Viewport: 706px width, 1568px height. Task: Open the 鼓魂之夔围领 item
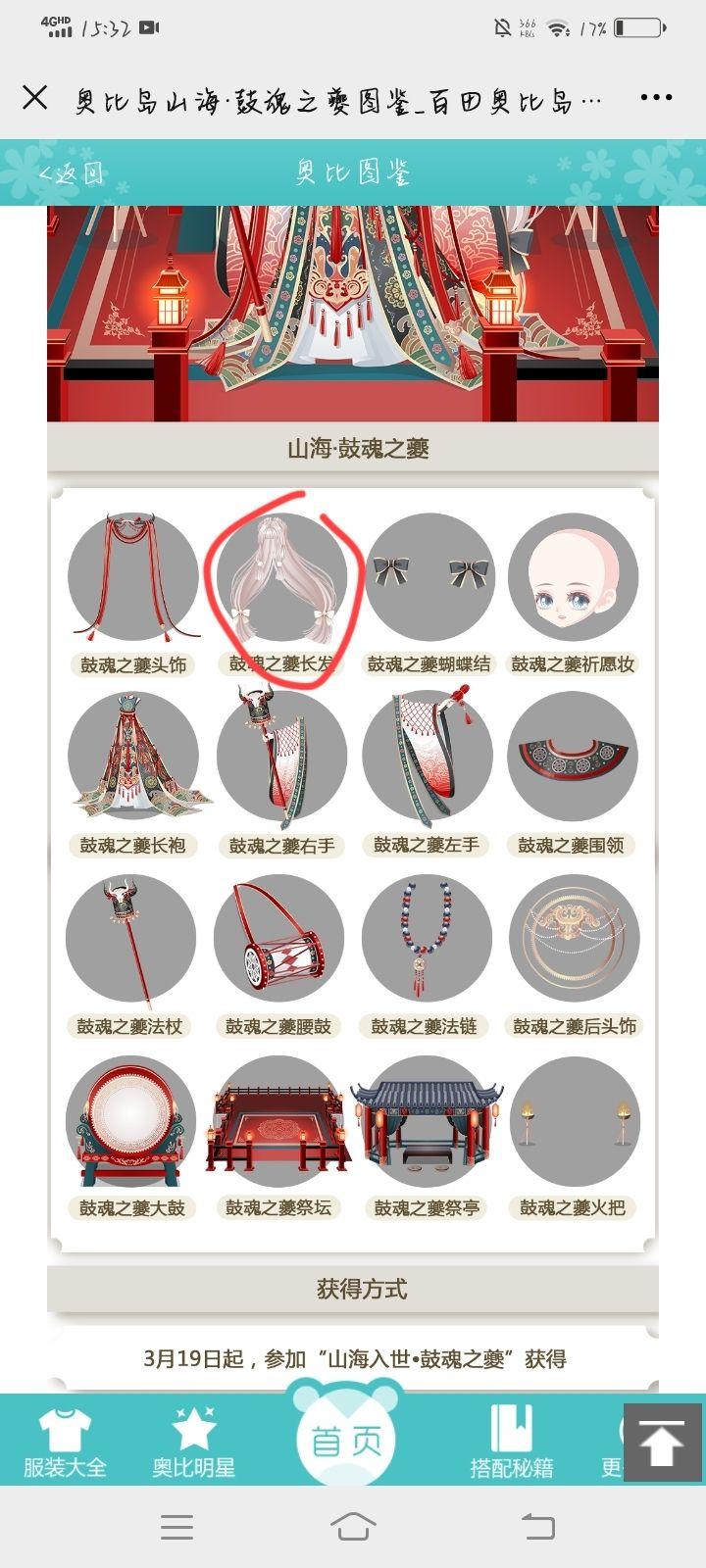572,758
